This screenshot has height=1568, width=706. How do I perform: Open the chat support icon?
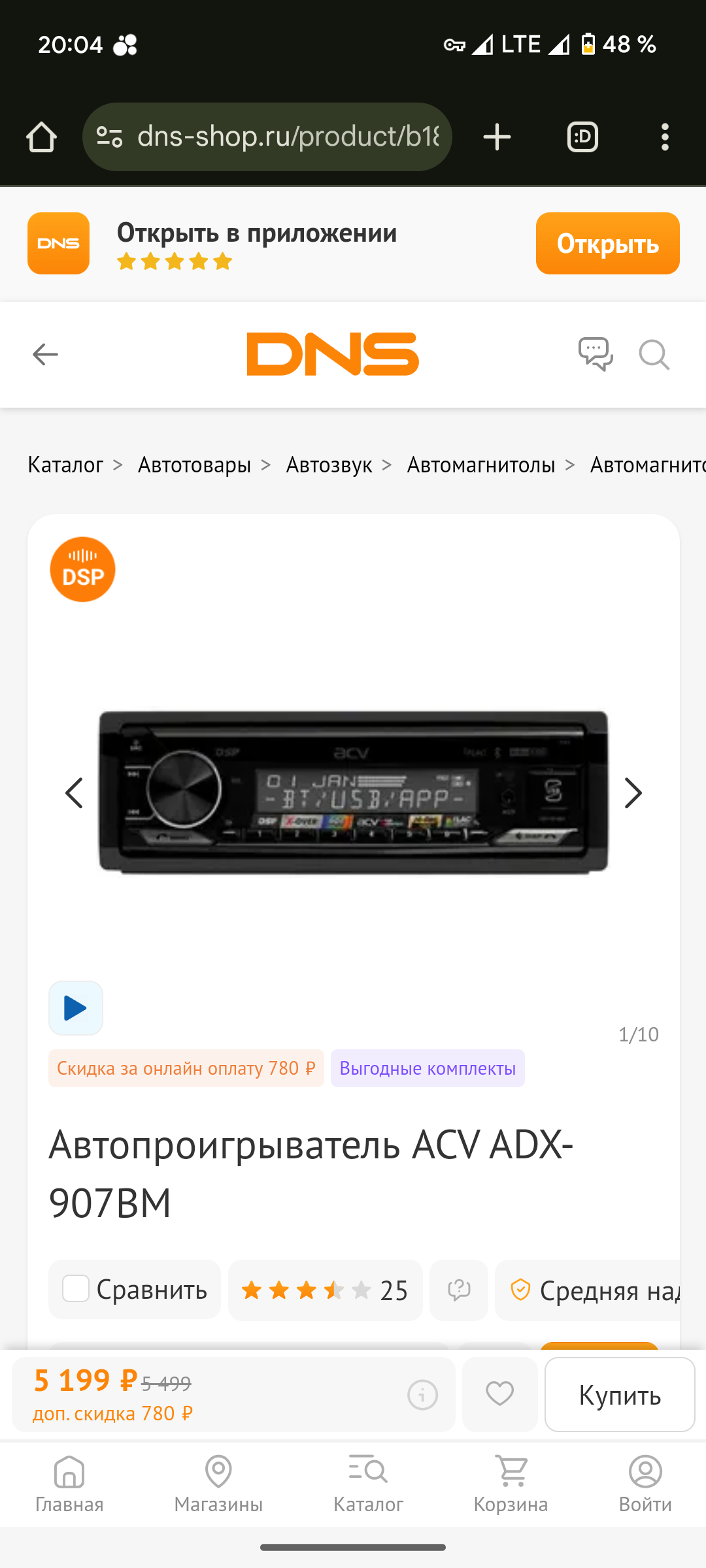[596, 354]
